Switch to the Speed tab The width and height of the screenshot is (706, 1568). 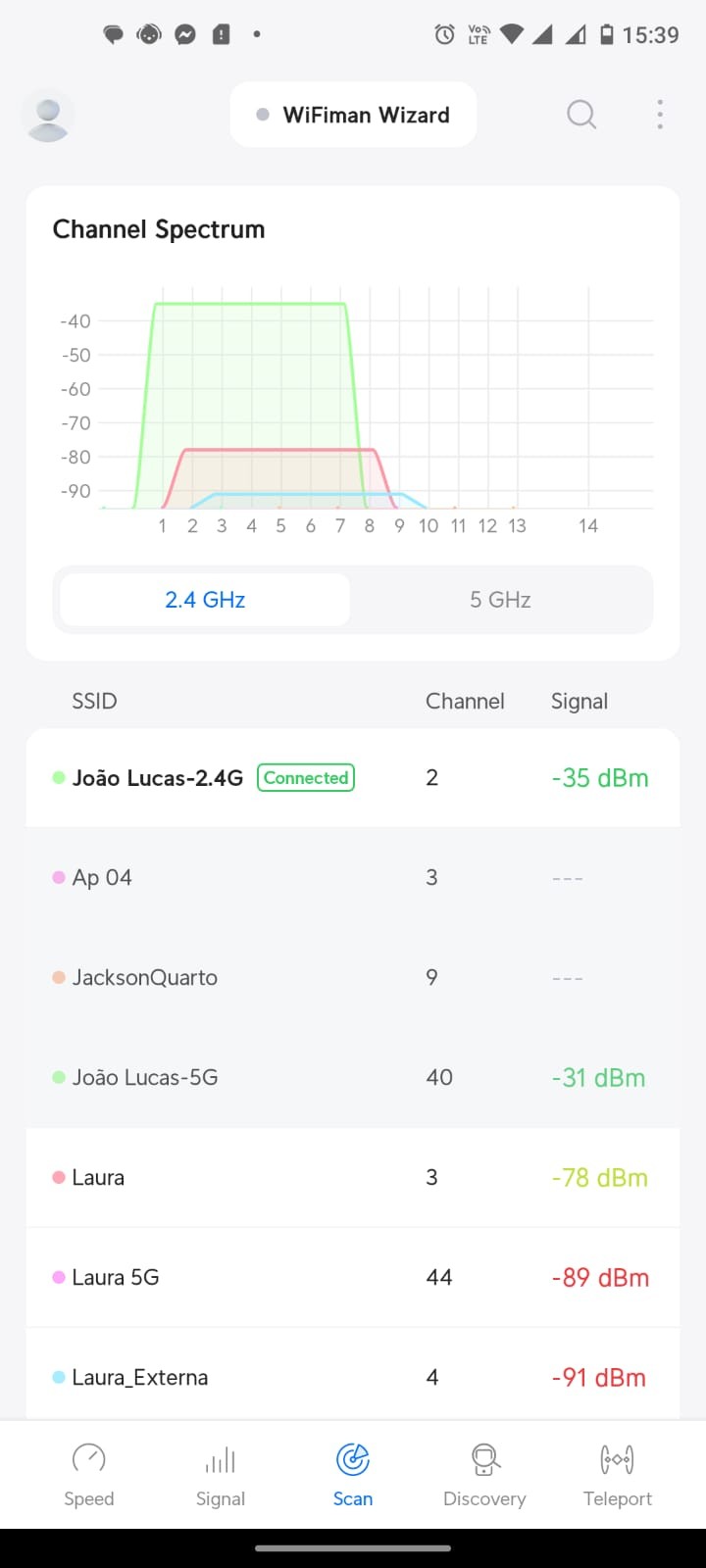pyautogui.click(x=89, y=1474)
